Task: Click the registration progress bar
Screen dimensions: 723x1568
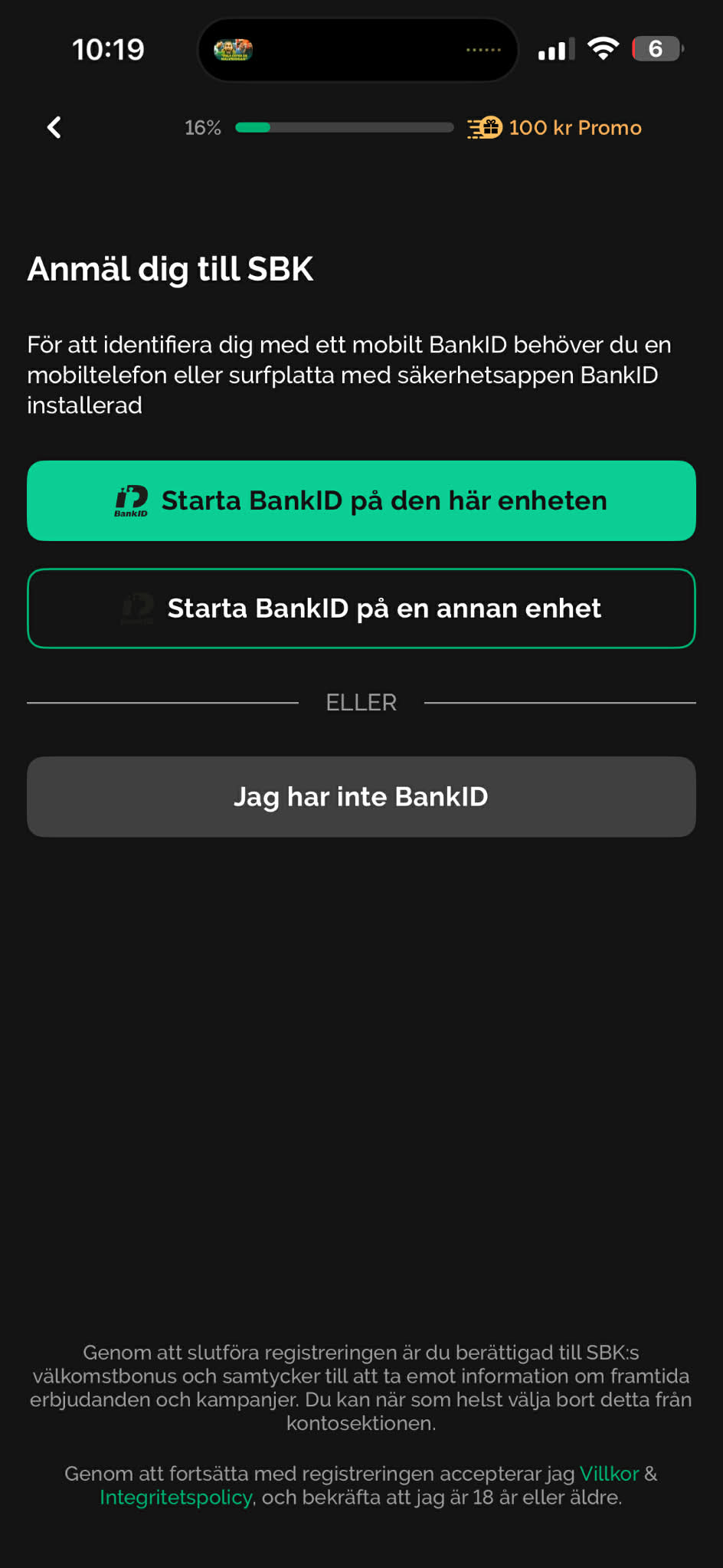Action: click(x=343, y=127)
